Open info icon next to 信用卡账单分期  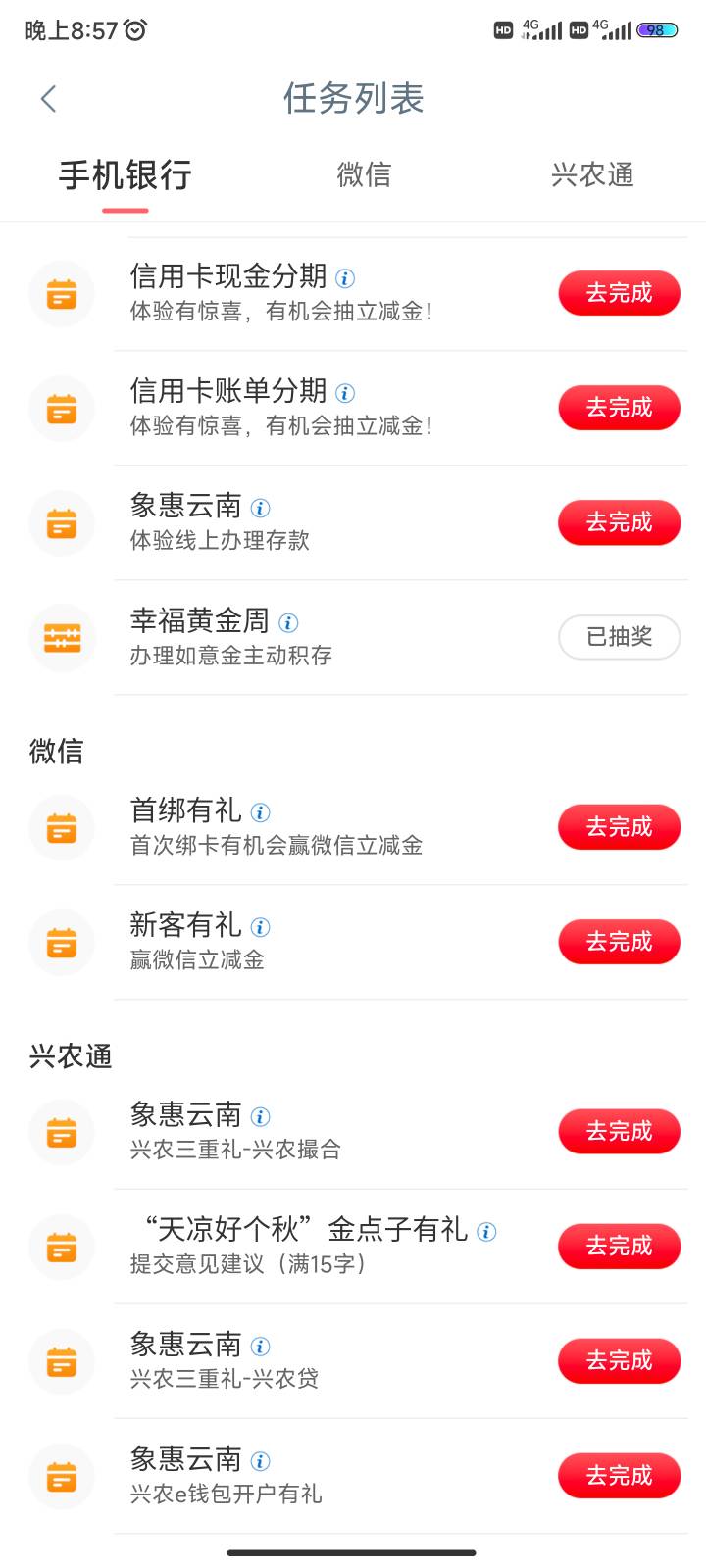[345, 393]
